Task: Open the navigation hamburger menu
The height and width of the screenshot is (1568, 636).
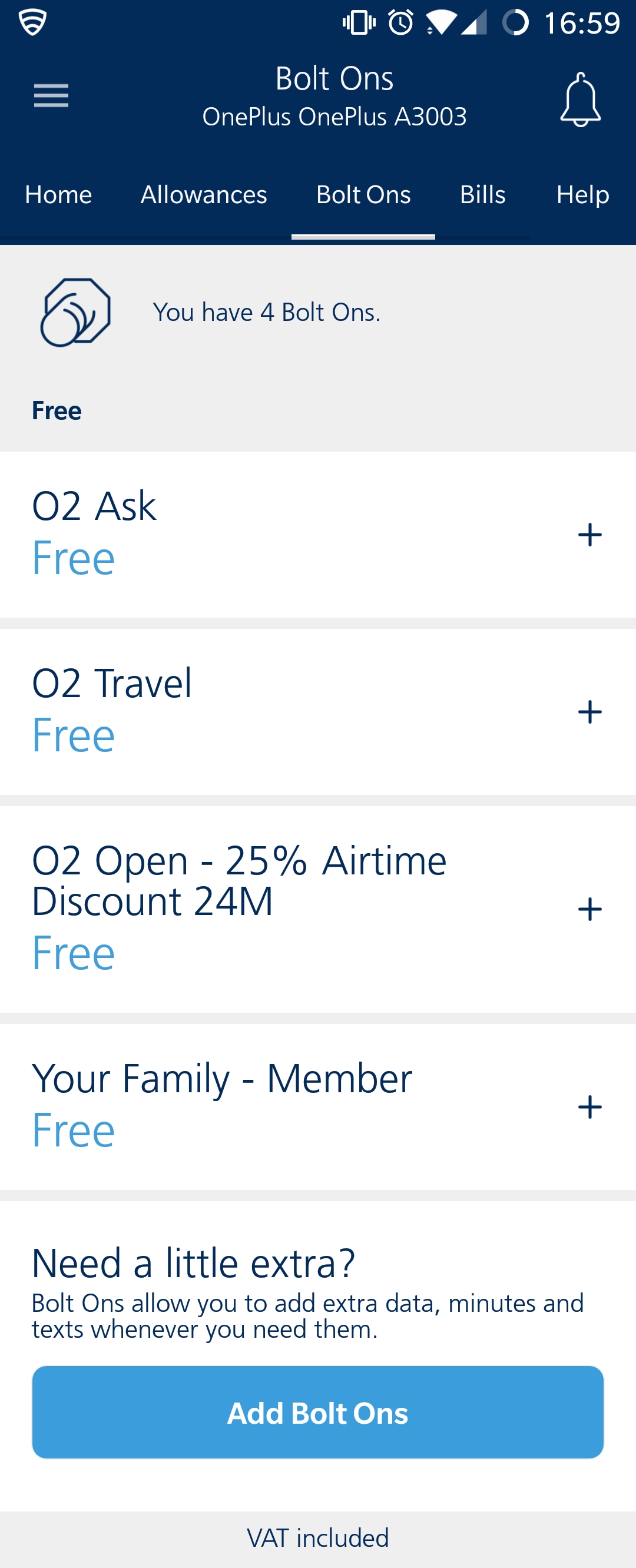Action: click(51, 95)
